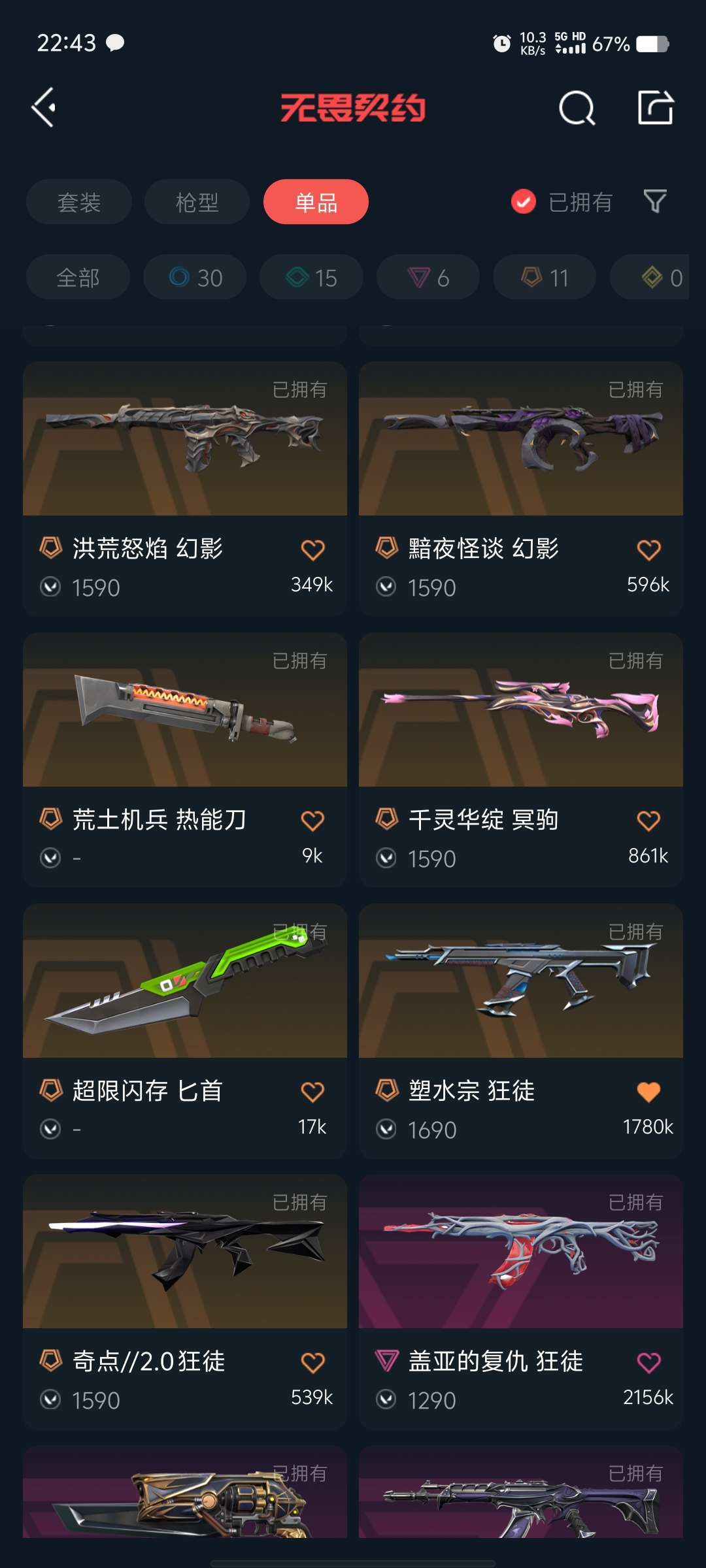The image size is (706, 1568).
Task: Open the funnel filter icon
Action: click(x=655, y=202)
